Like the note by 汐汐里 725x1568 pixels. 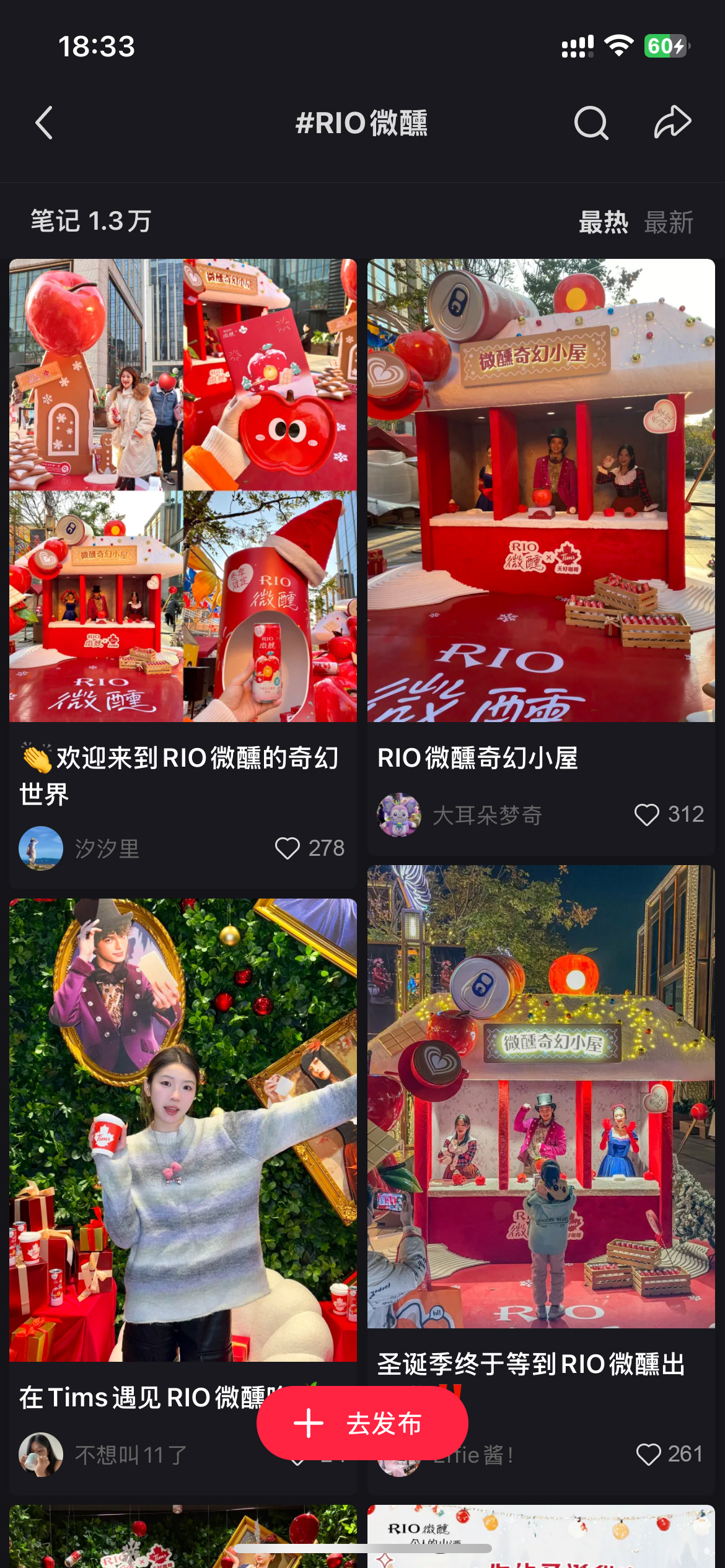pyautogui.click(x=288, y=848)
